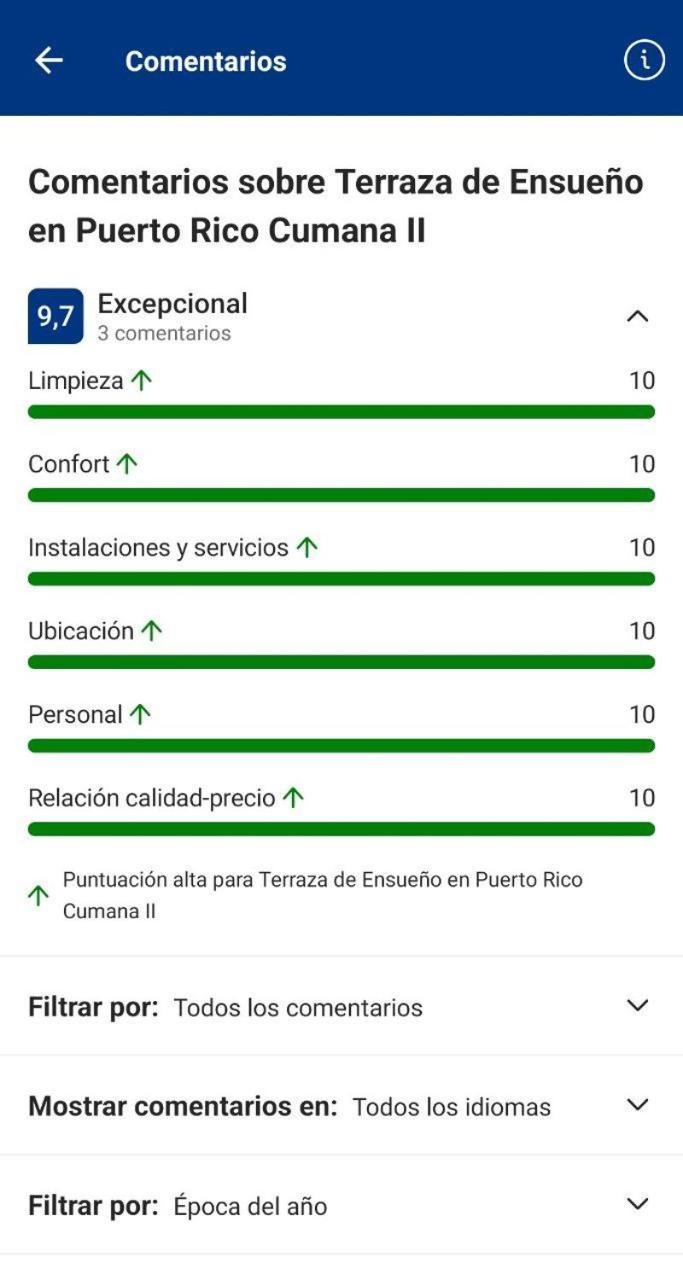
Task: Open the Mostrar comentarios en language dropdown
Action: [x=341, y=1106]
